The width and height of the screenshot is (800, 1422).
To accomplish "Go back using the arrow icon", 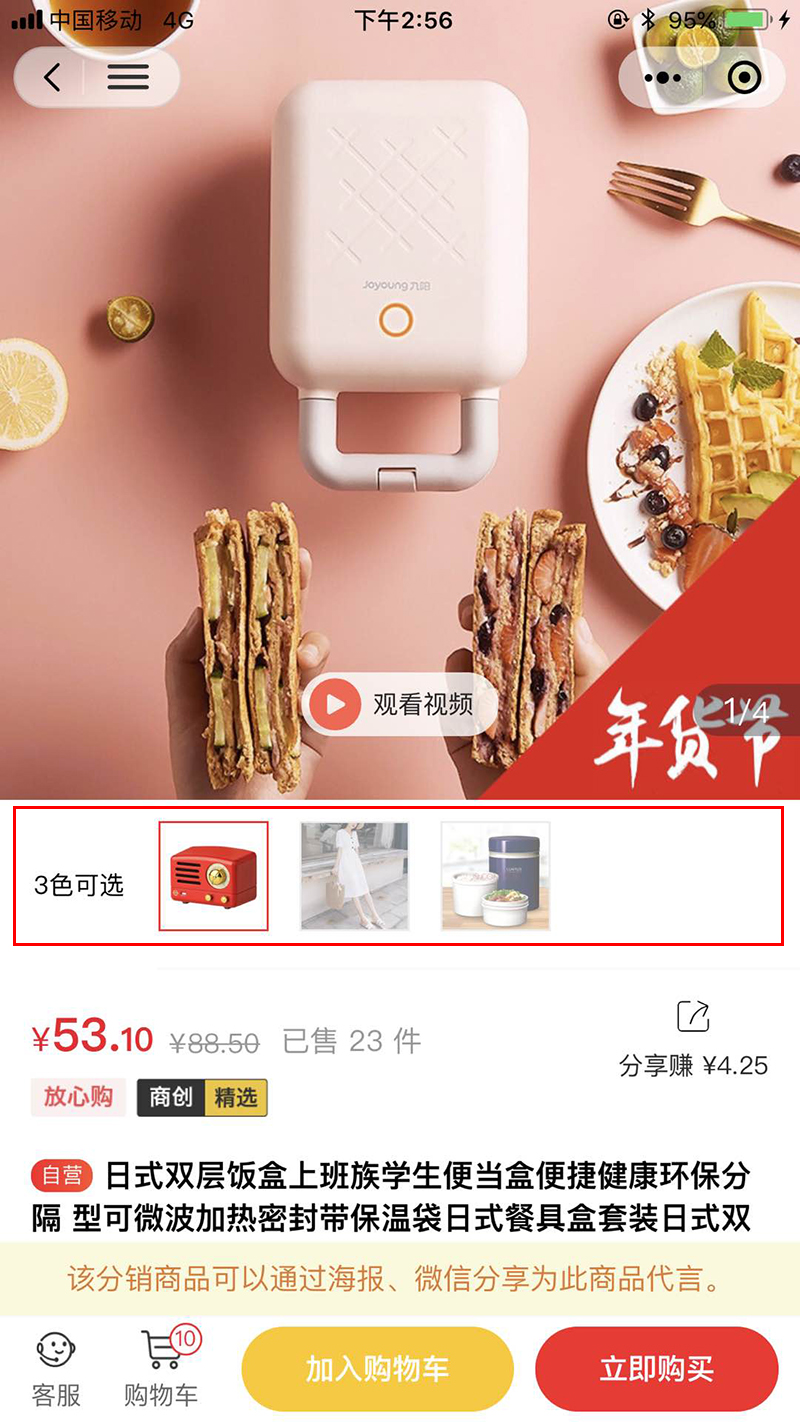I will coord(52,77).
